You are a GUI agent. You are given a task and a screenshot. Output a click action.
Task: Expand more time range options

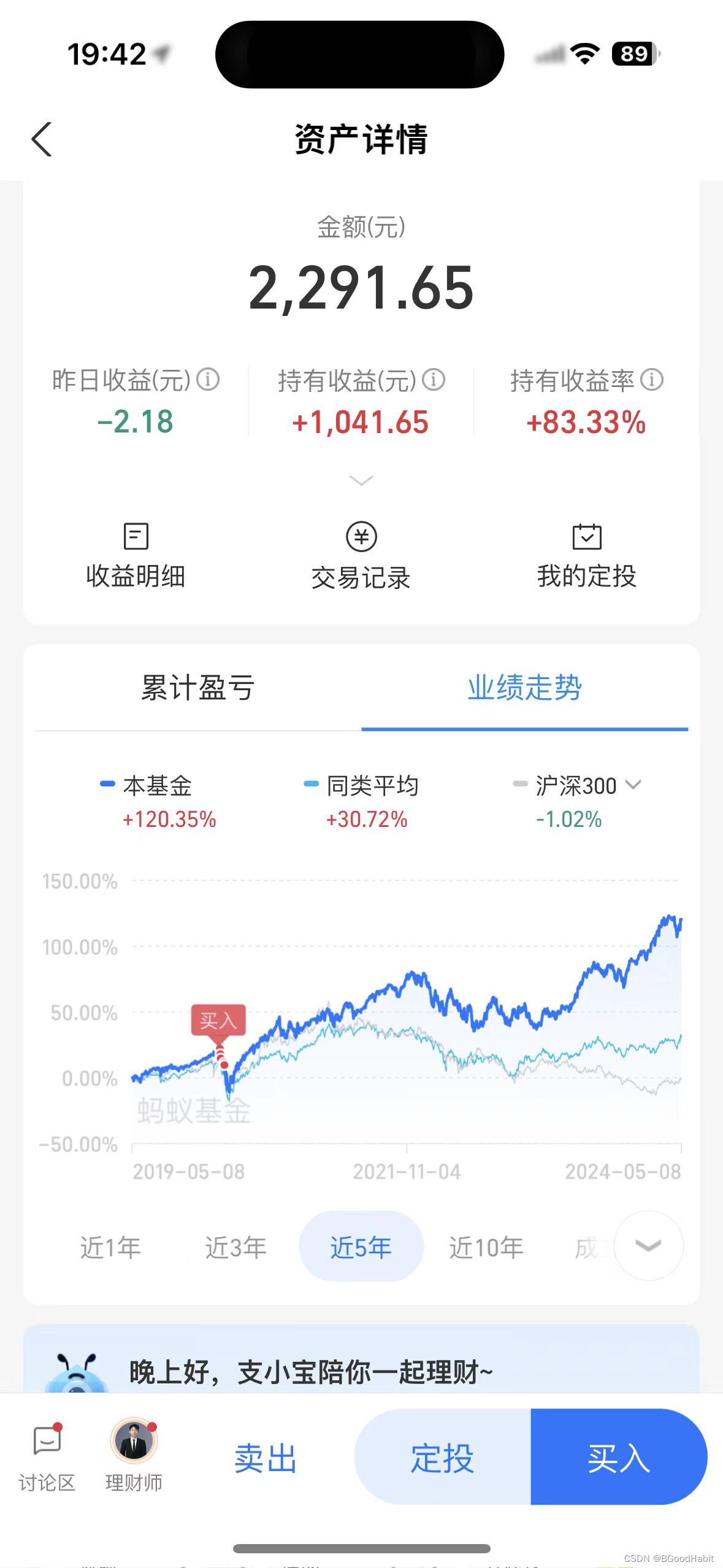pyautogui.click(x=648, y=1246)
